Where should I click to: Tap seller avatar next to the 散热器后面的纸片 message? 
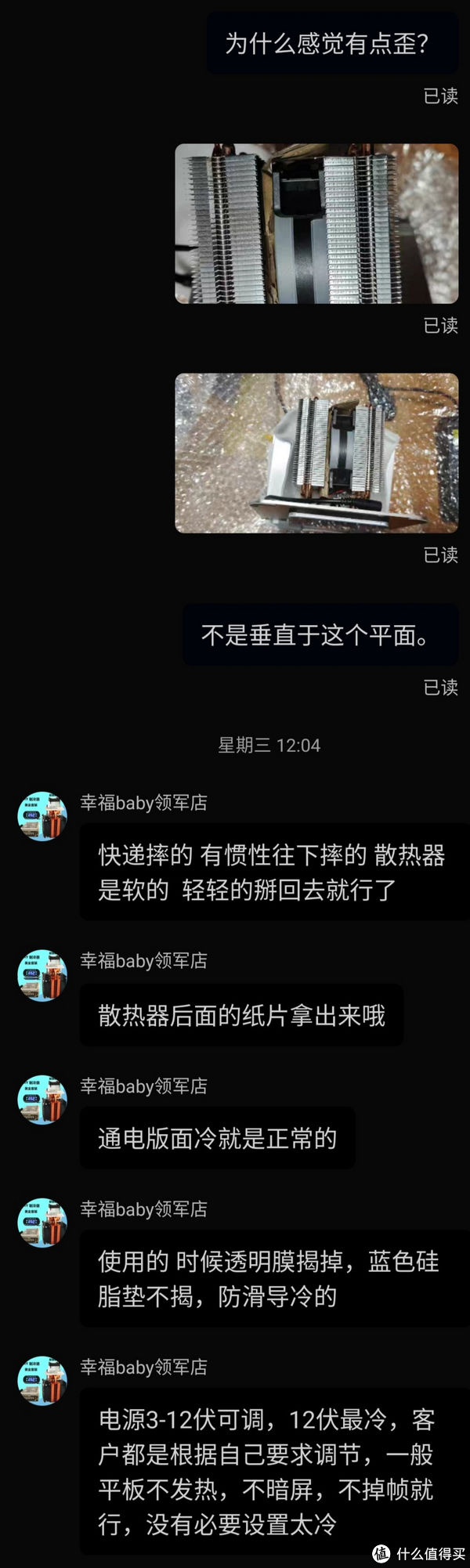click(42, 974)
